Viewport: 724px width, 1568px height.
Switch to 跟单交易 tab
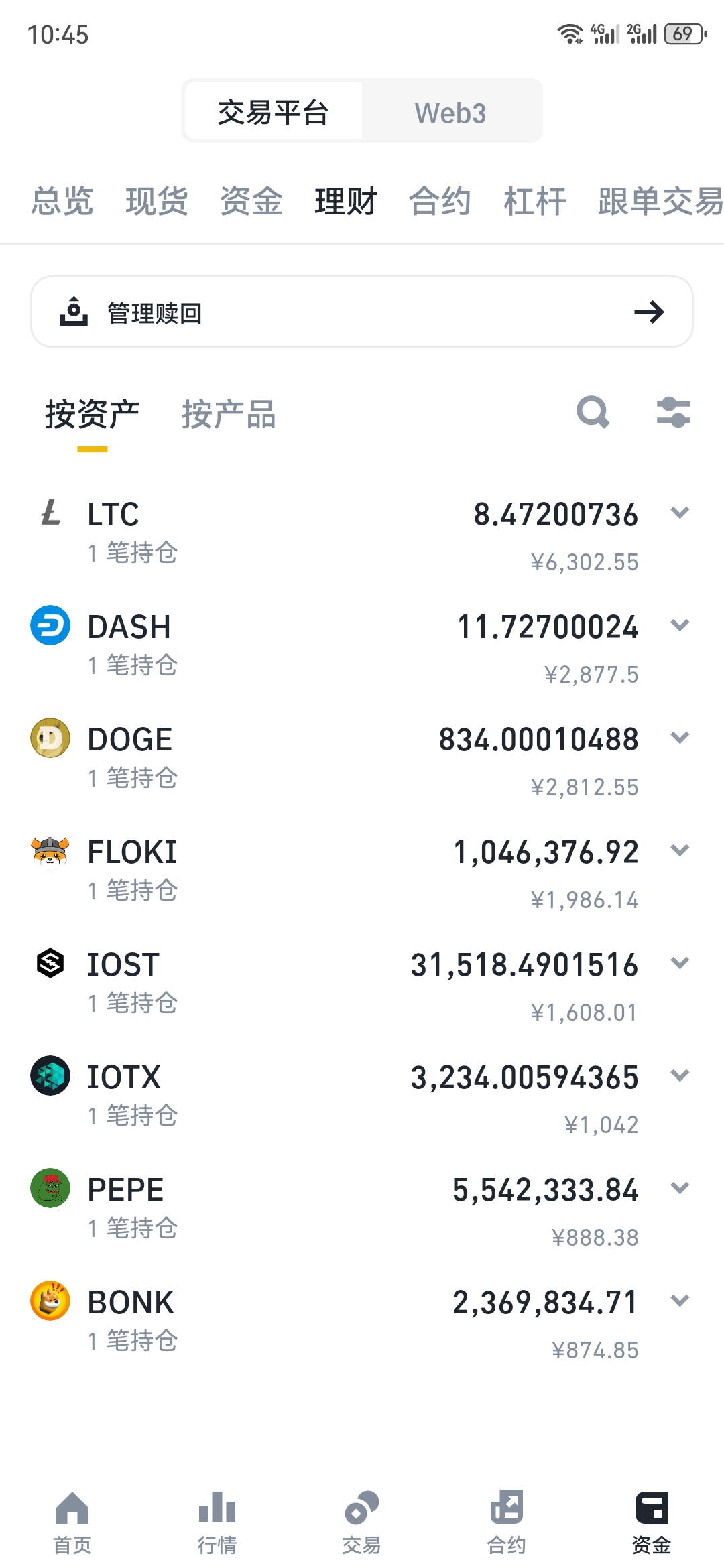coord(660,201)
